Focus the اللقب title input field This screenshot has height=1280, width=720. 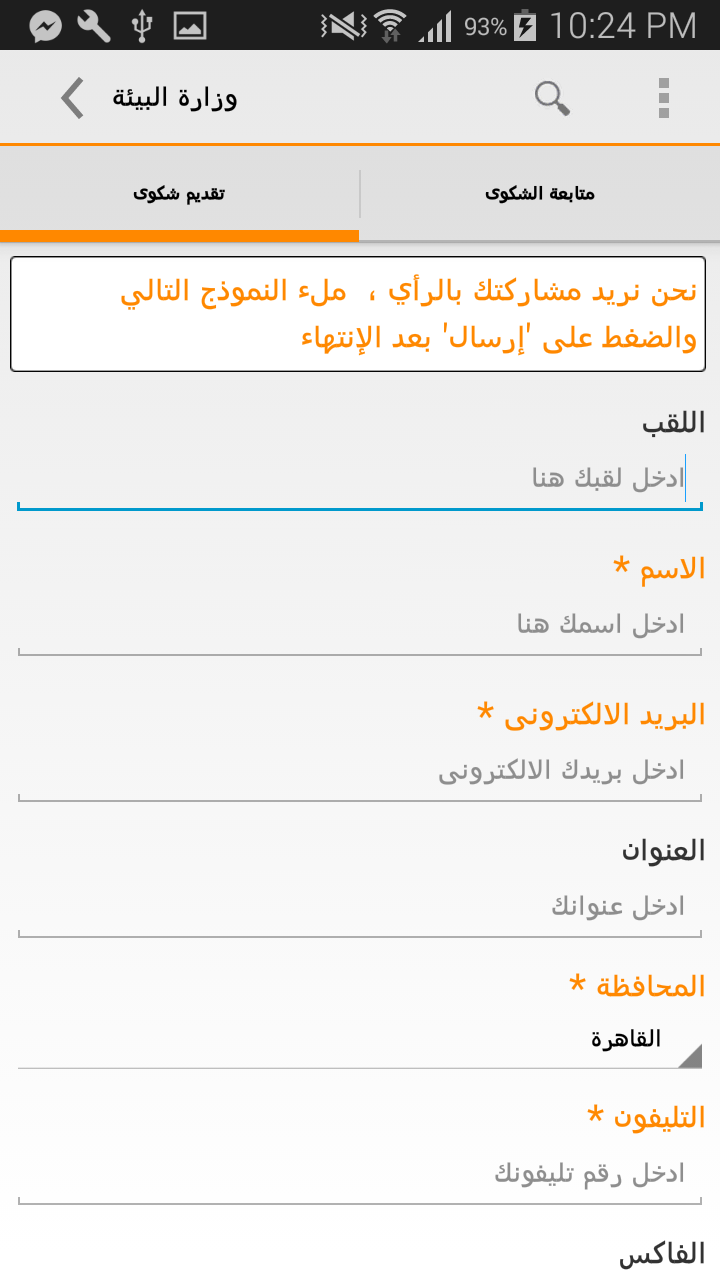tap(360, 479)
